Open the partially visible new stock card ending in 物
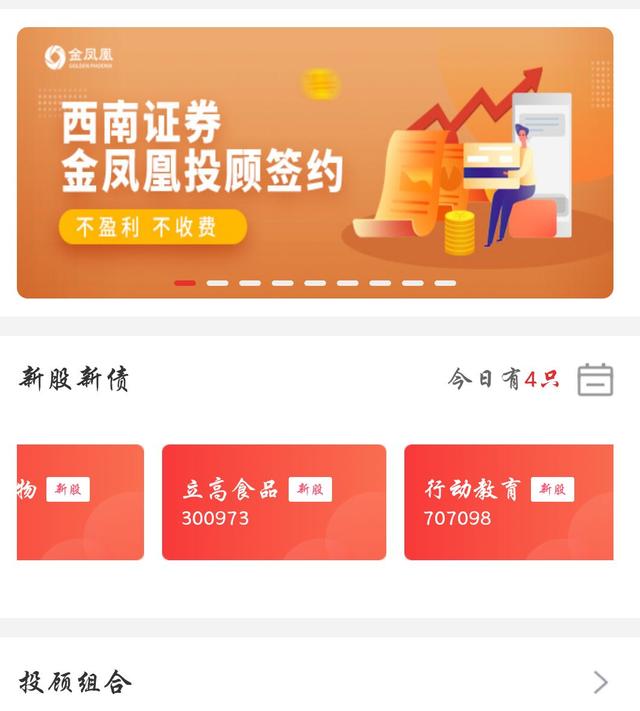 point(80,502)
